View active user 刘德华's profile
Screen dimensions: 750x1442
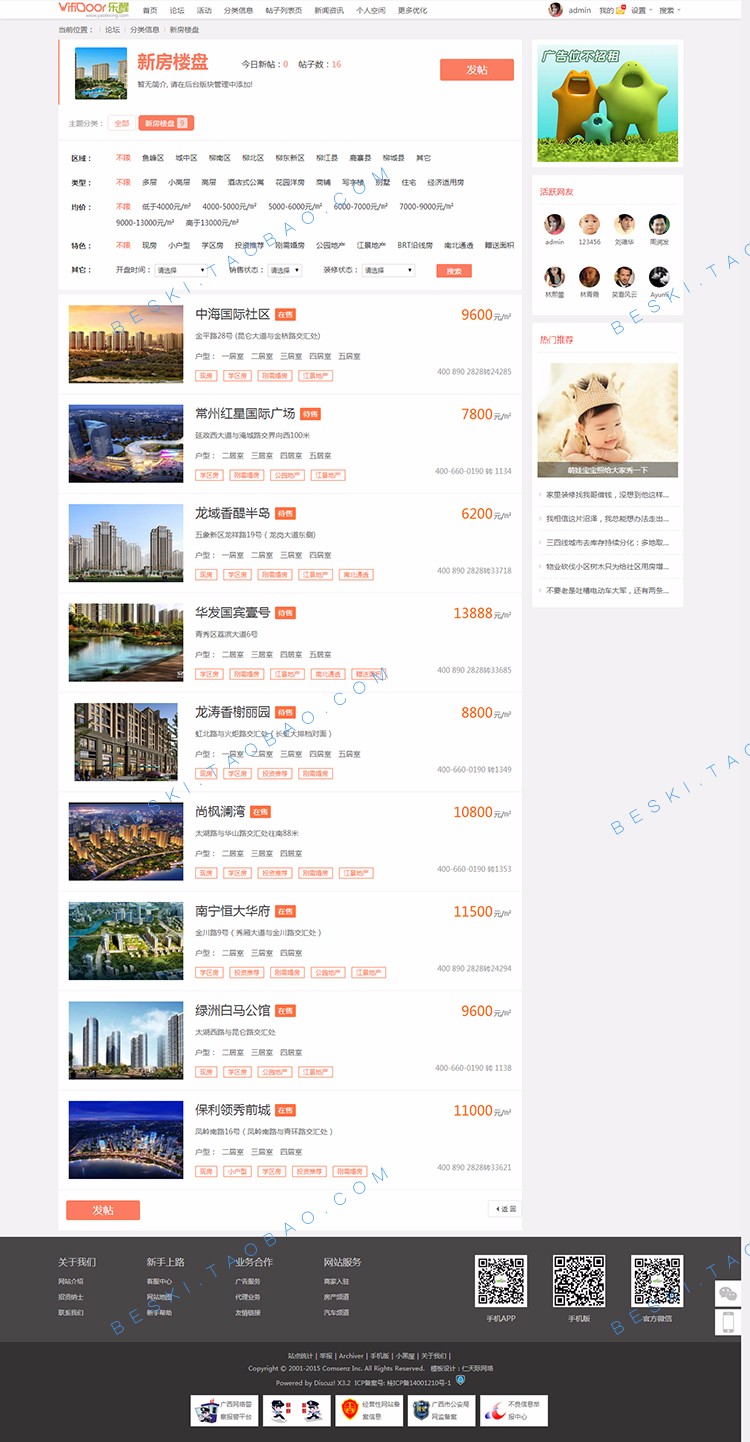point(624,229)
